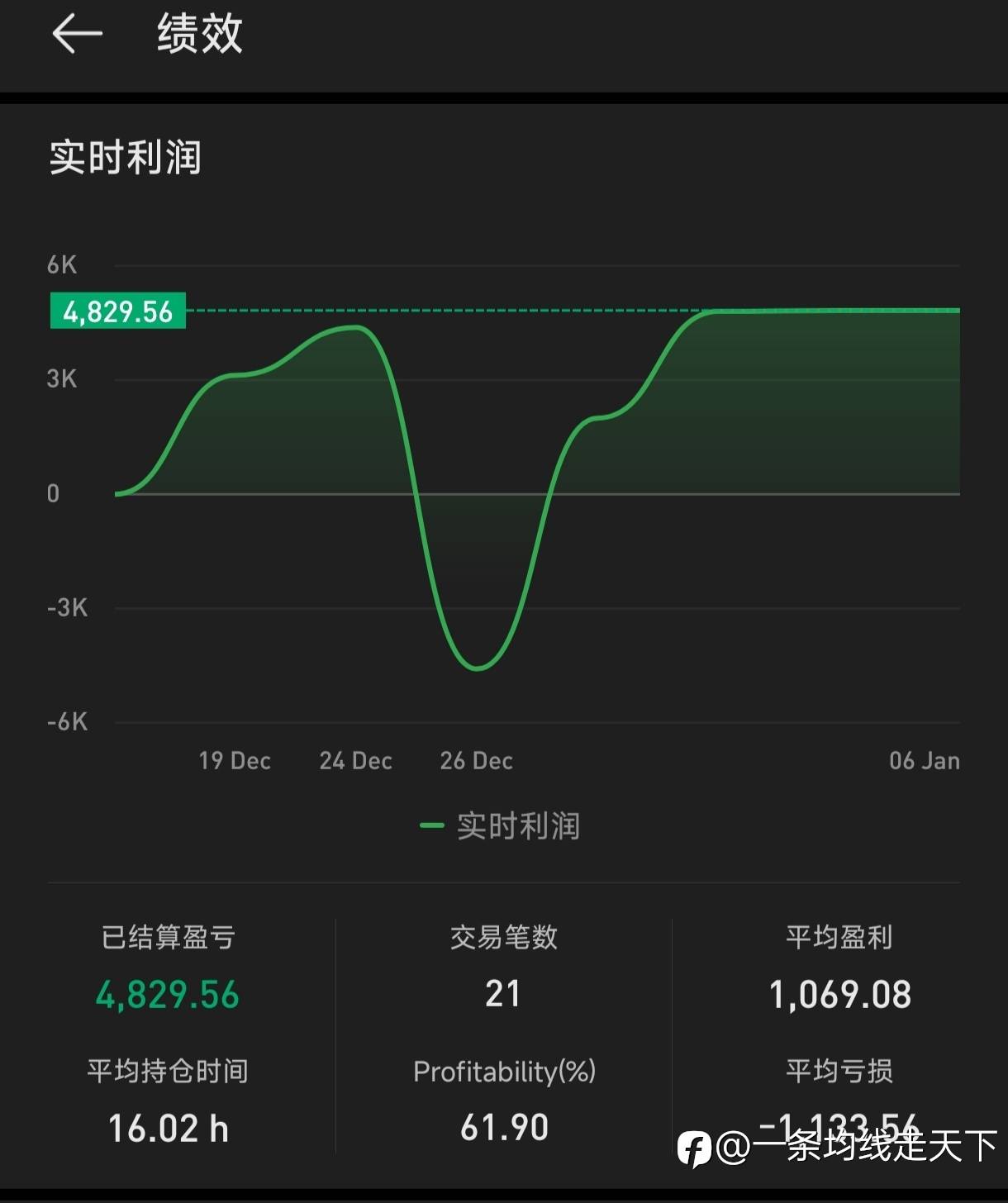Screen dimensions: 1008x1203
Task: Toggle the 实时利润 chart legend series
Action: point(500,825)
